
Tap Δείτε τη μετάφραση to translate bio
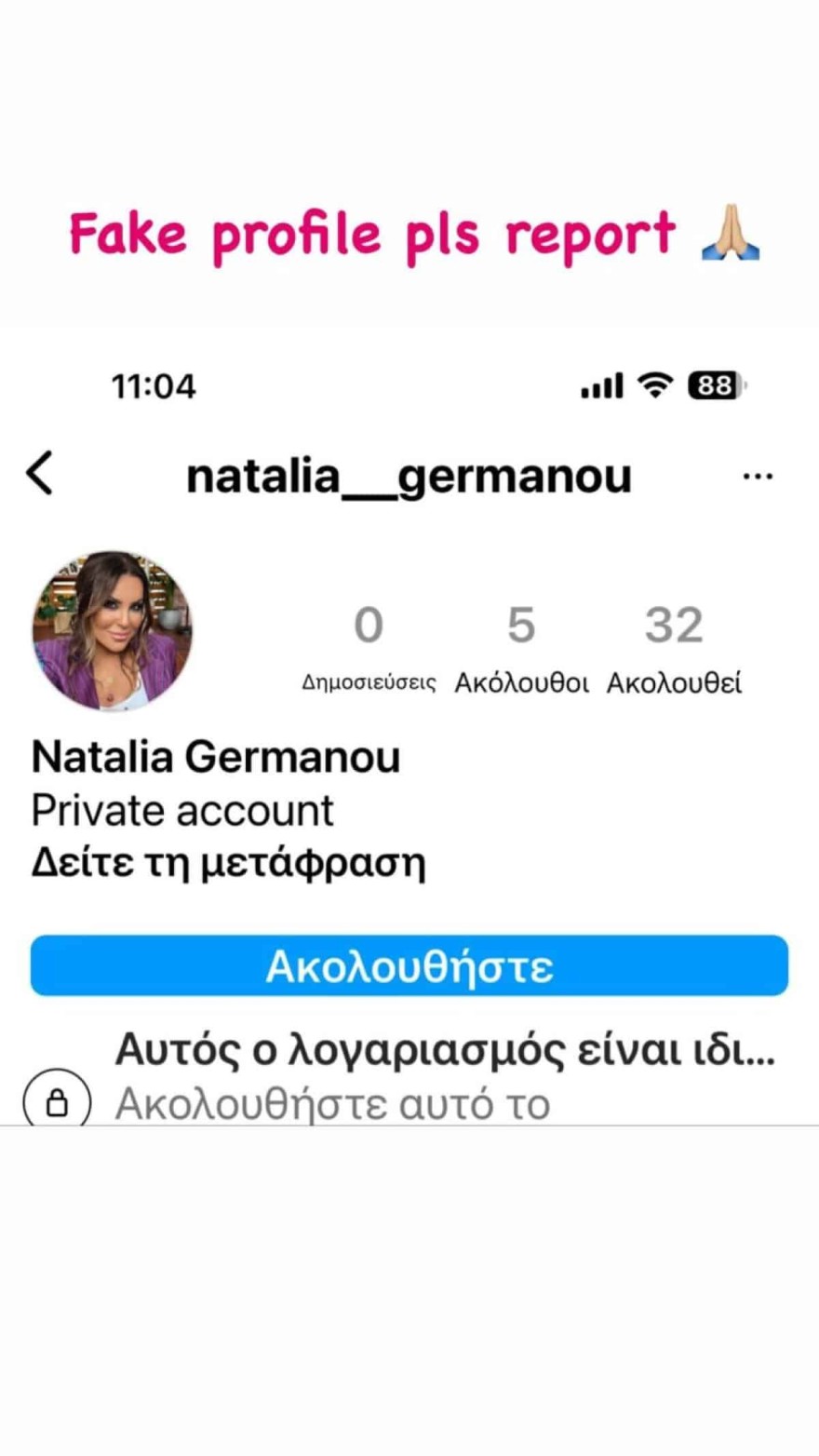(228, 862)
